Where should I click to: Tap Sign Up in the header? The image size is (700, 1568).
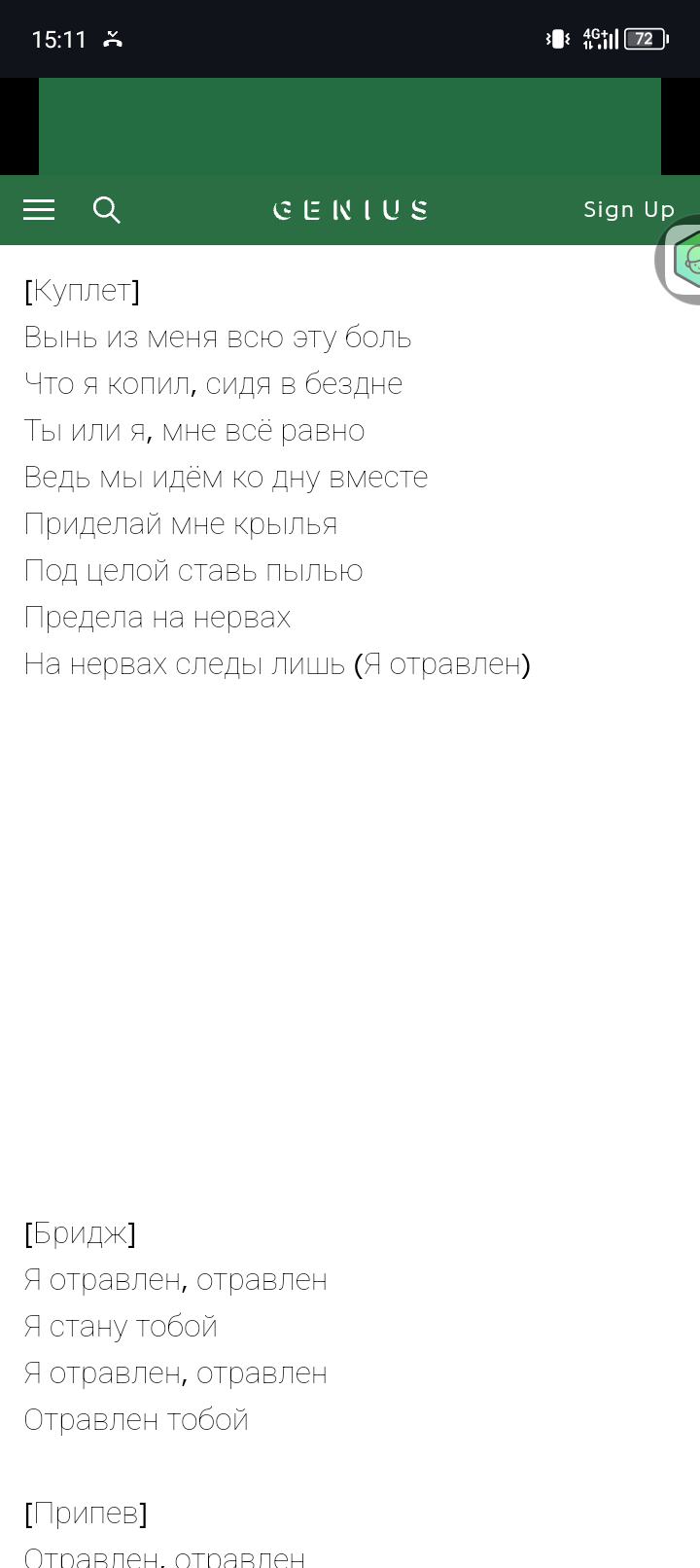pos(629,210)
